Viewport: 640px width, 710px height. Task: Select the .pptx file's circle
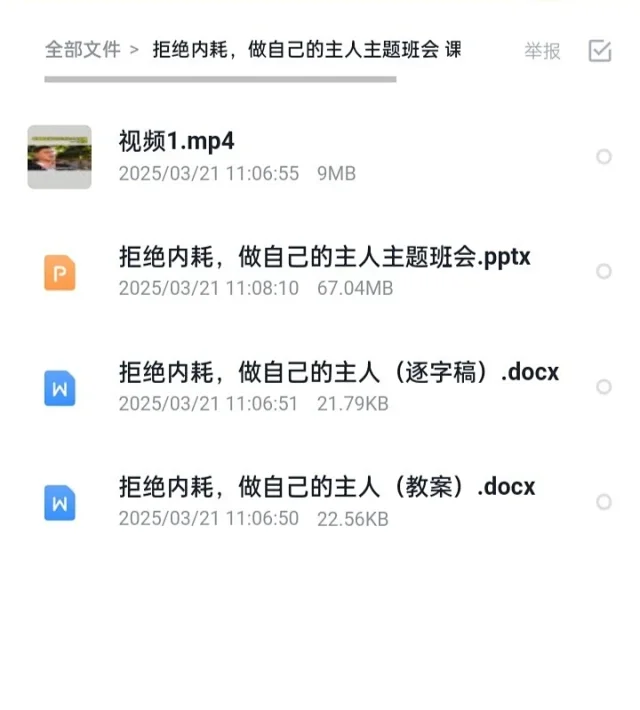pyautogui.click(x=603, y=272)
